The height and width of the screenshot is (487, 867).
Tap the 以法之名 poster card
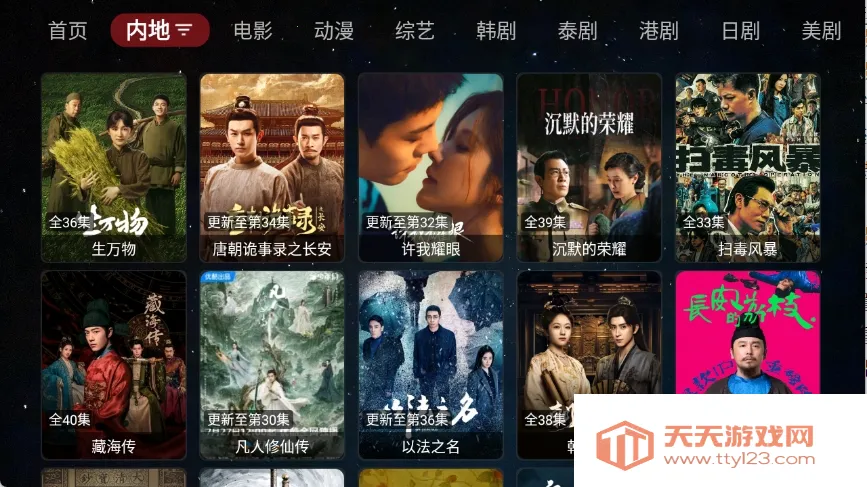pyautogui.click(x=430, y=363)
